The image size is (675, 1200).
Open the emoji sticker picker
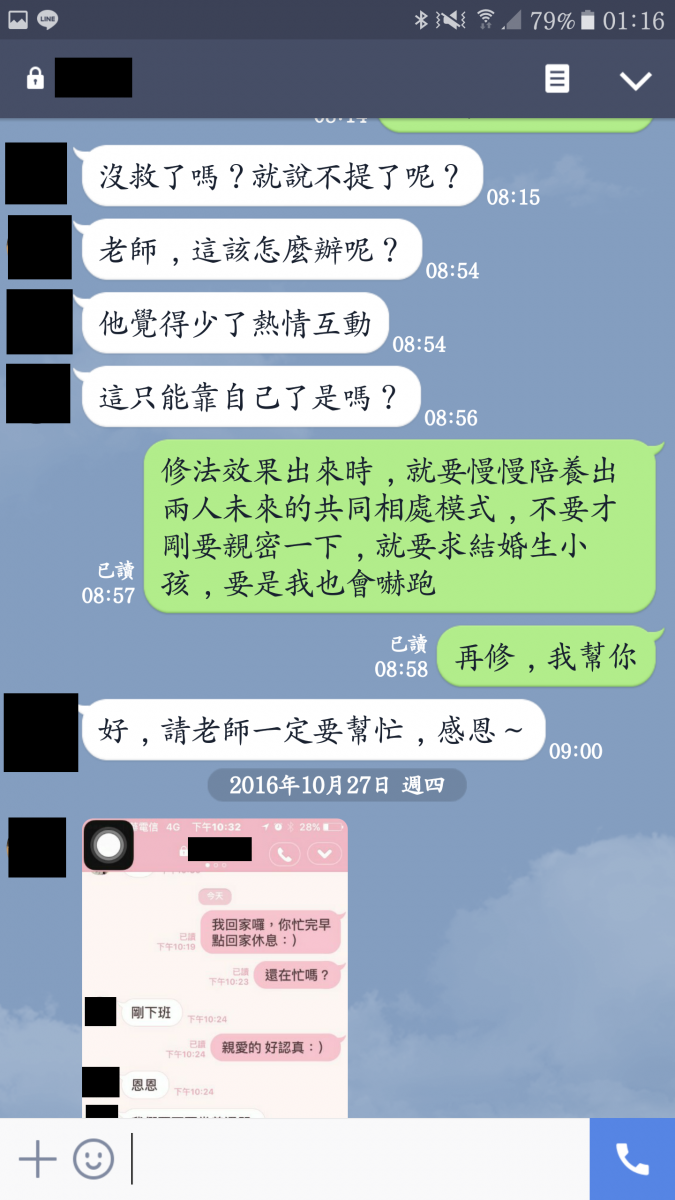pos(93,1159)
